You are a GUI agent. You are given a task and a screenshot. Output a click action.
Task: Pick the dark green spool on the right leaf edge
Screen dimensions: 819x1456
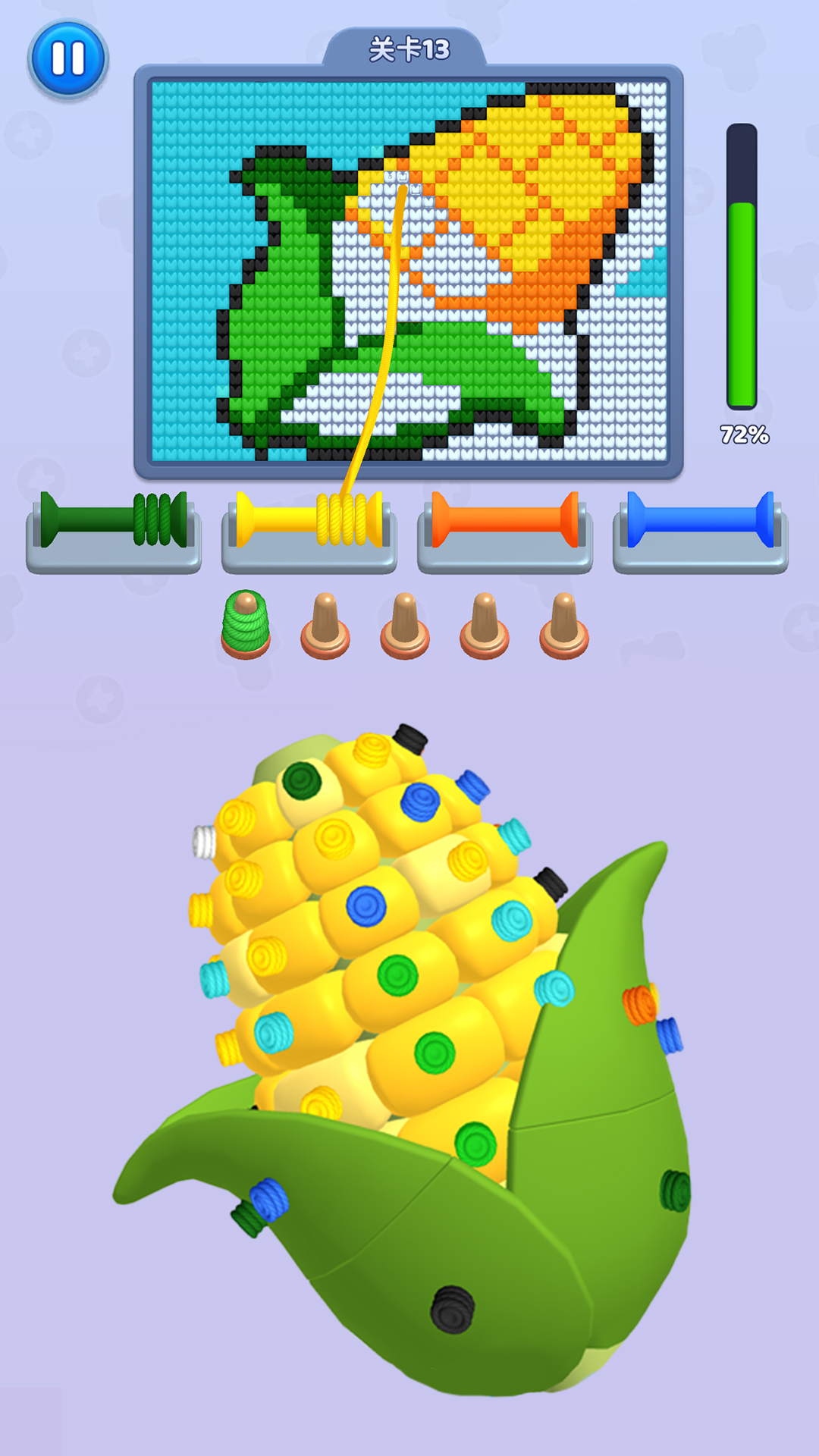pyautogui.click(x=675, y=1191)
